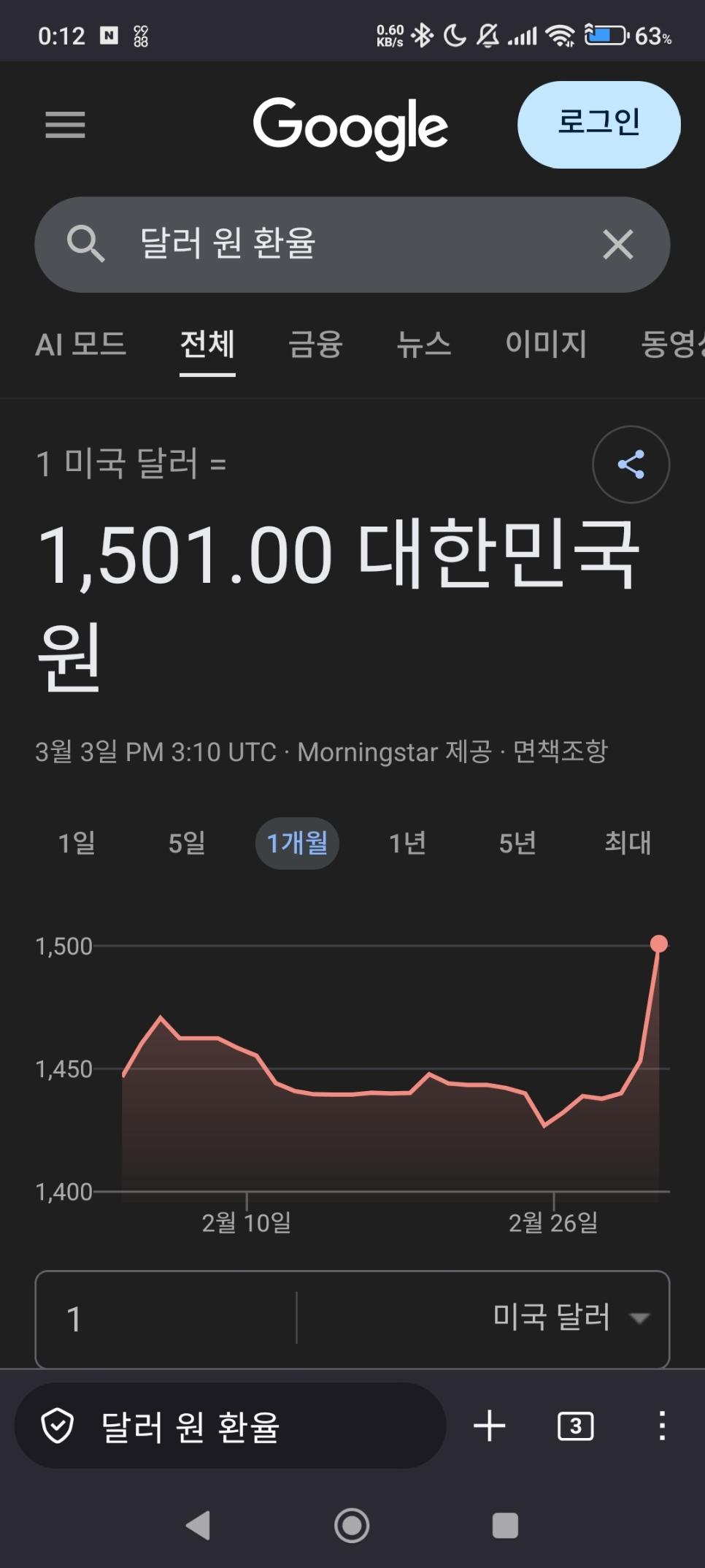Switch to the 금융 tab
The width and height of the screenshot is (705, 1568).
point(315,344)
